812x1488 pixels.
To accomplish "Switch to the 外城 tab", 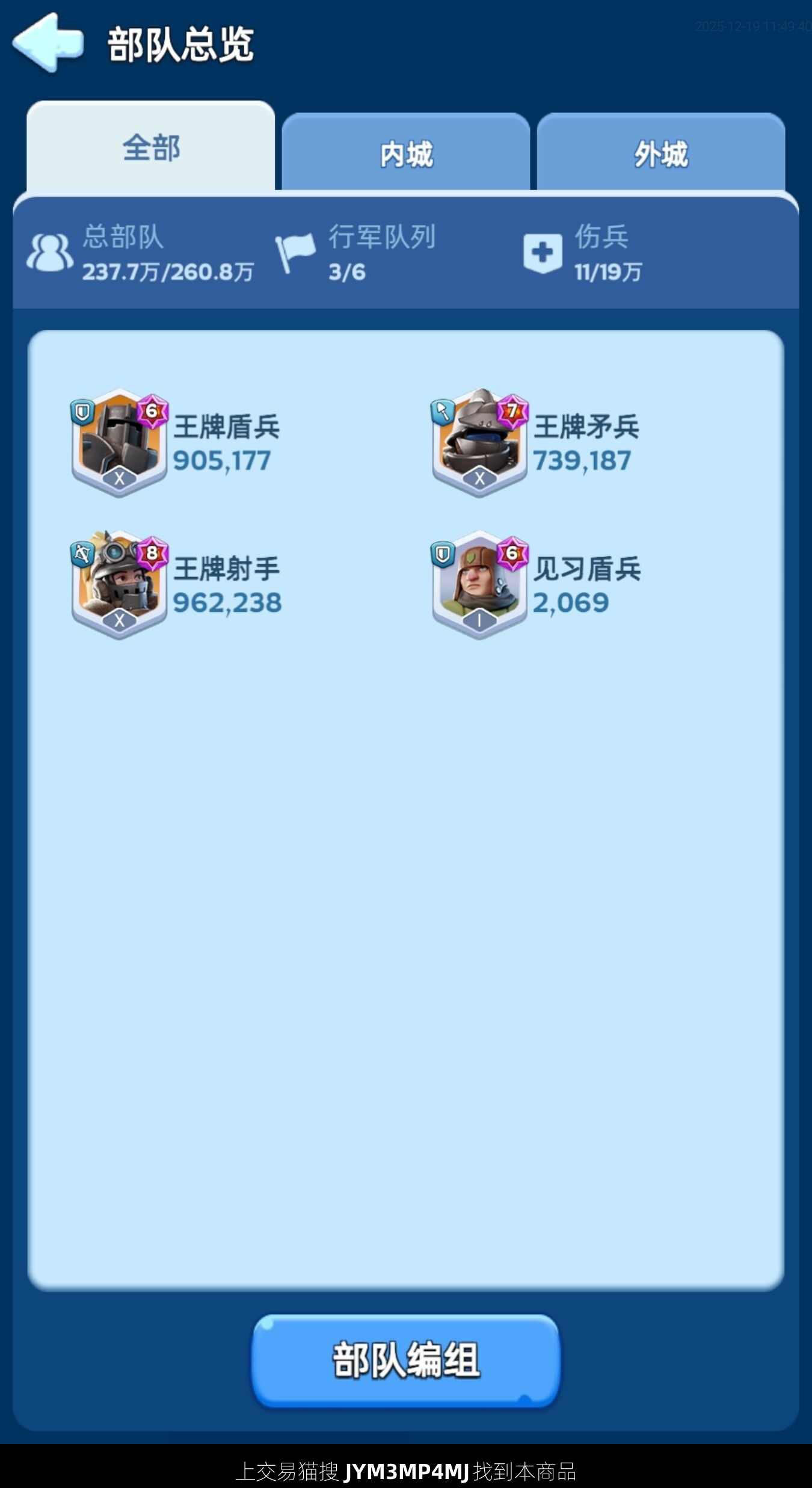I will click(x=661, y=154).
